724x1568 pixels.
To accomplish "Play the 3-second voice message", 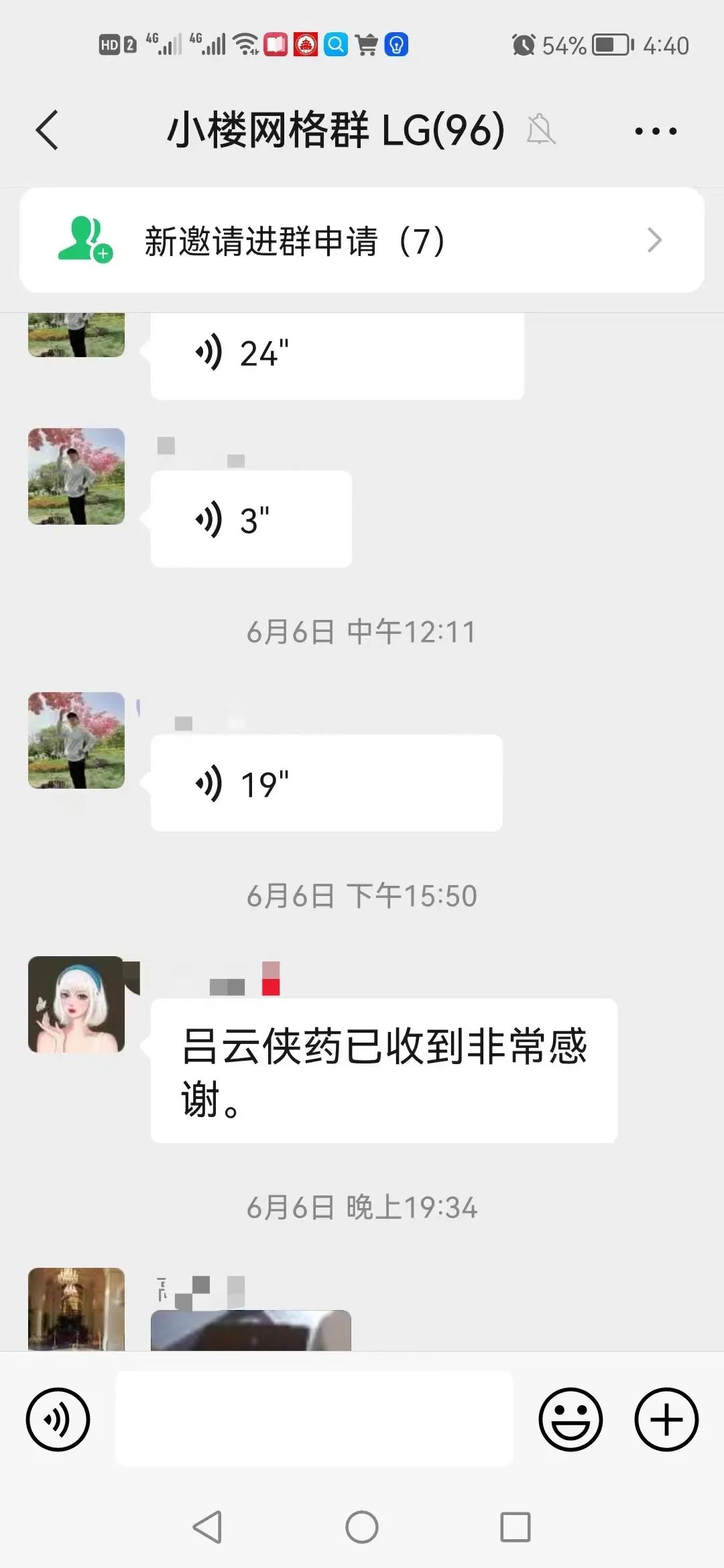I will point(251,519).
